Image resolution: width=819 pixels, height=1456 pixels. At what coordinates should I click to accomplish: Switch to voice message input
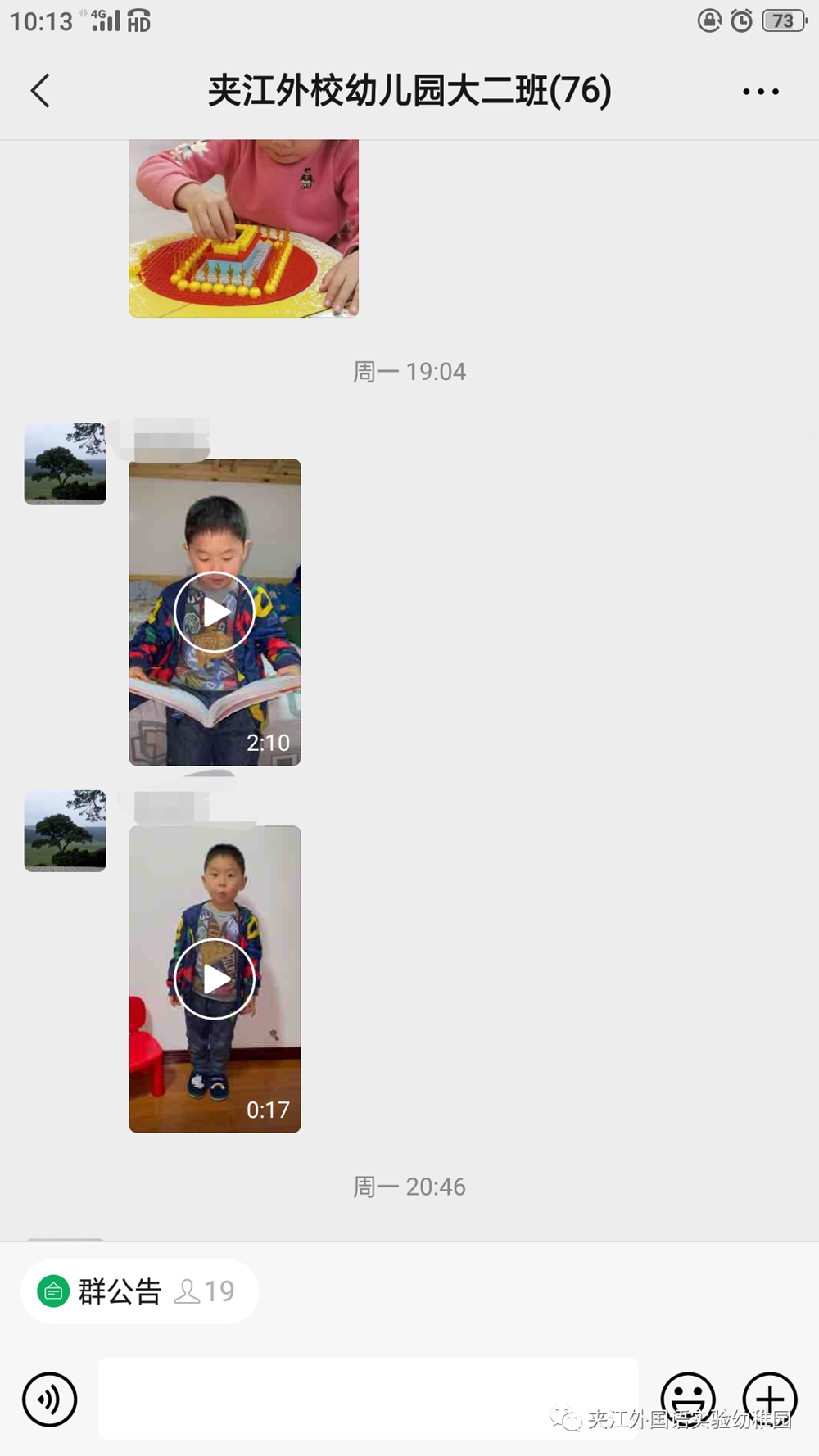pyautogui.click(x=50, y=1399)
